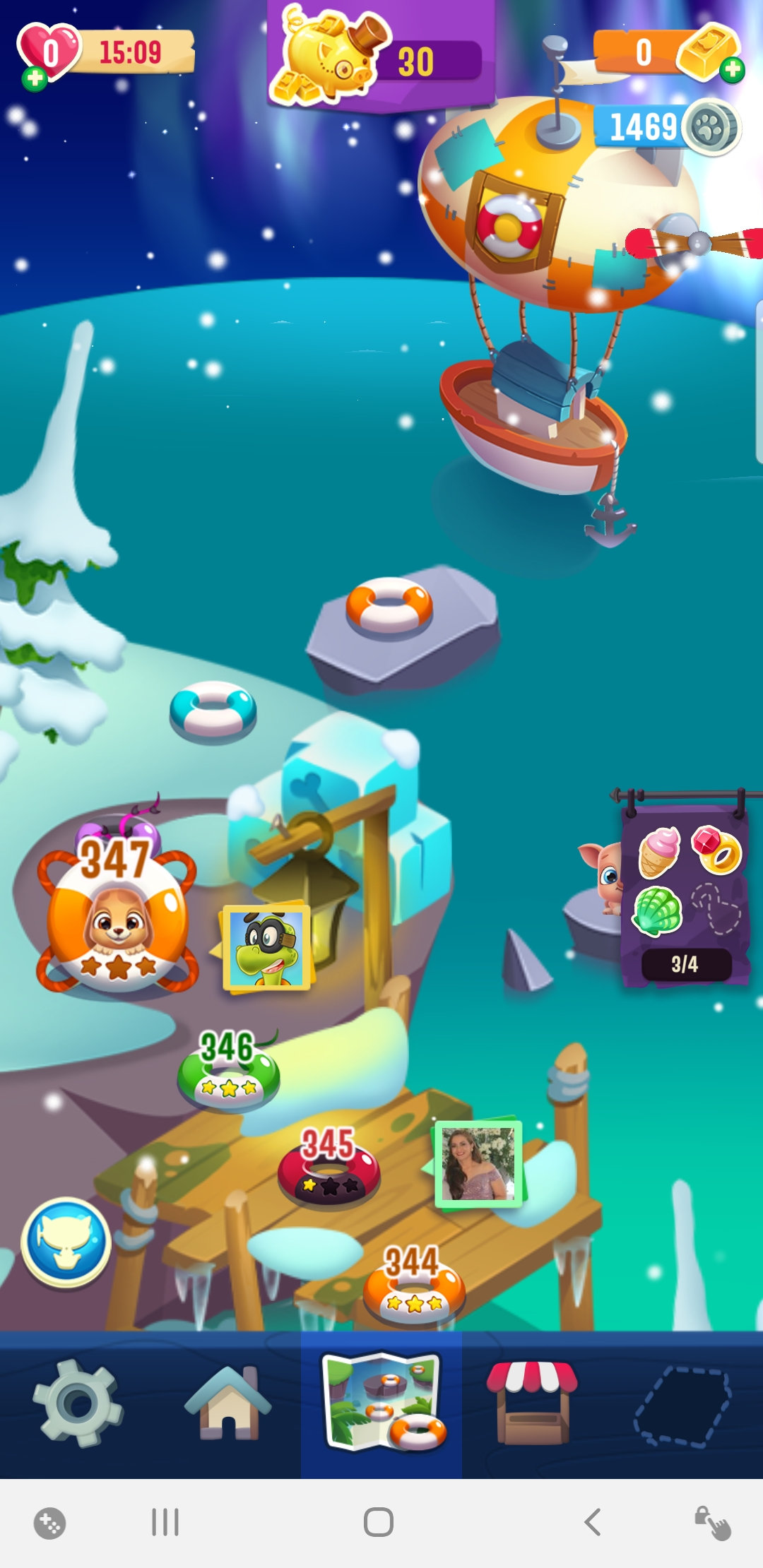Switch to the house tab
763x1568 pixels.
227,1403
